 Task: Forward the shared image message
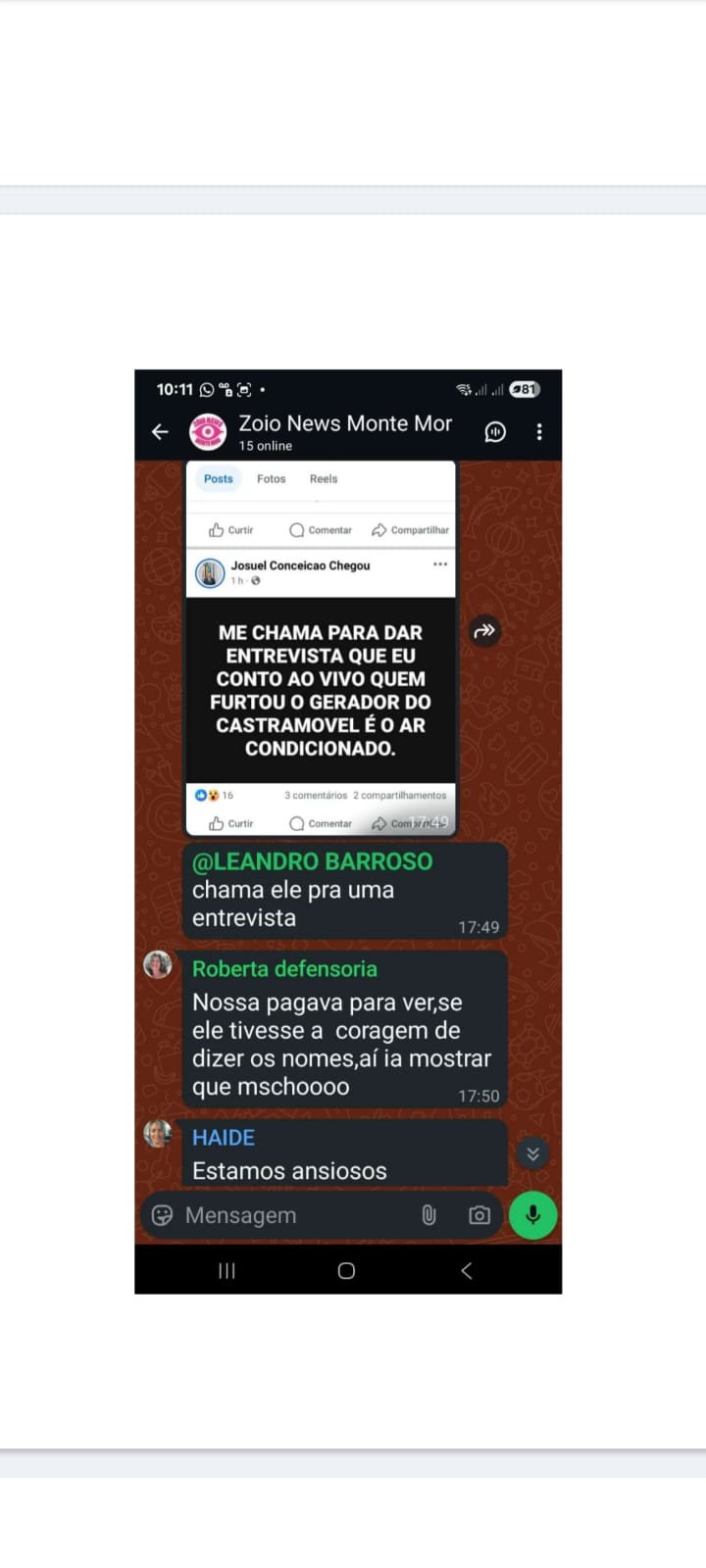[484, 631]
